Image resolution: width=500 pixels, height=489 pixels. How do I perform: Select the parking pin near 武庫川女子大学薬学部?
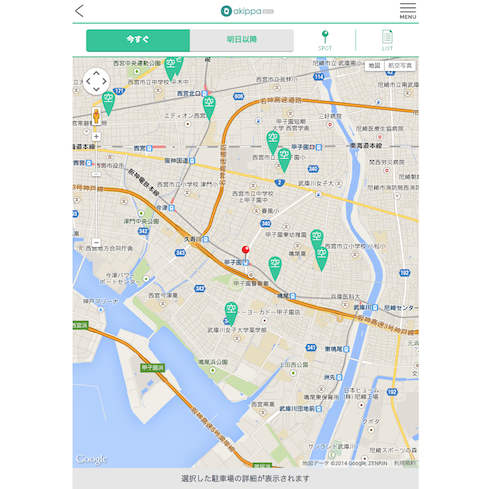(231, 314)
